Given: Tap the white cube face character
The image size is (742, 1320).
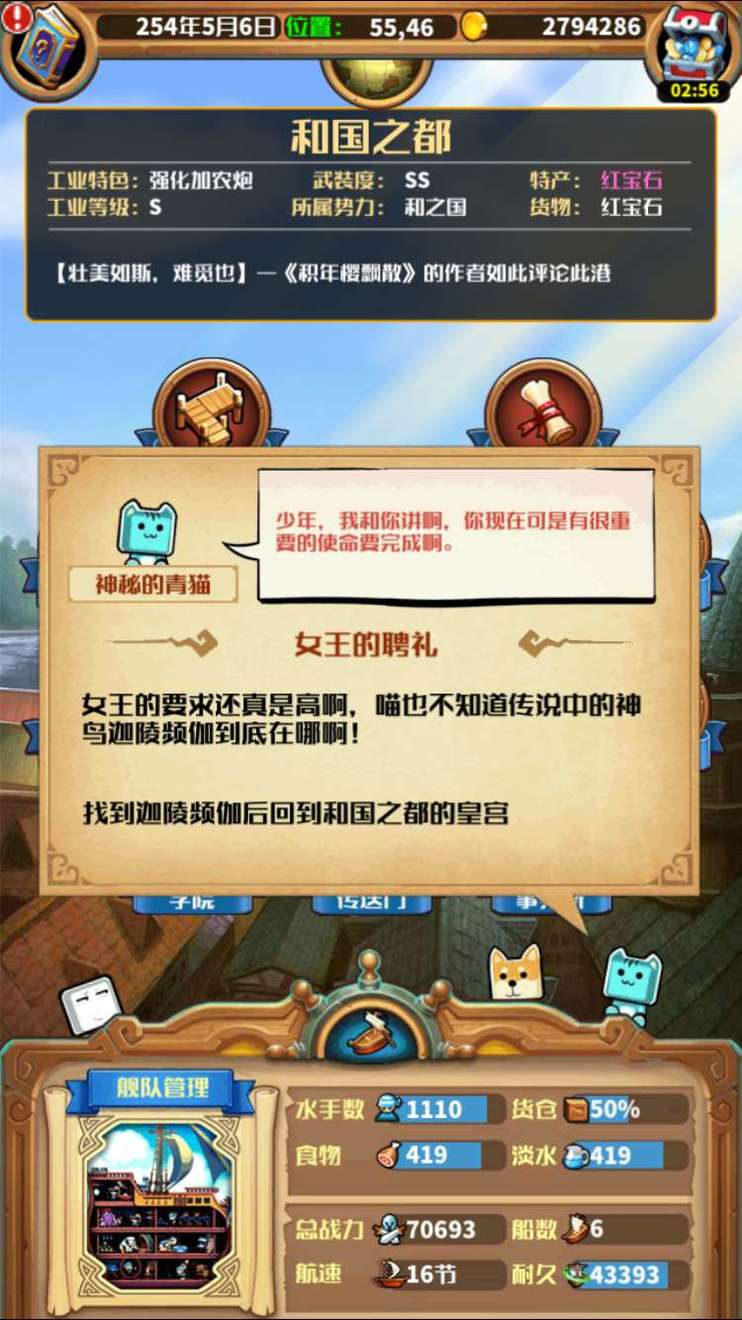Looking at the screenshot, I should click(x=91, y=1005).
